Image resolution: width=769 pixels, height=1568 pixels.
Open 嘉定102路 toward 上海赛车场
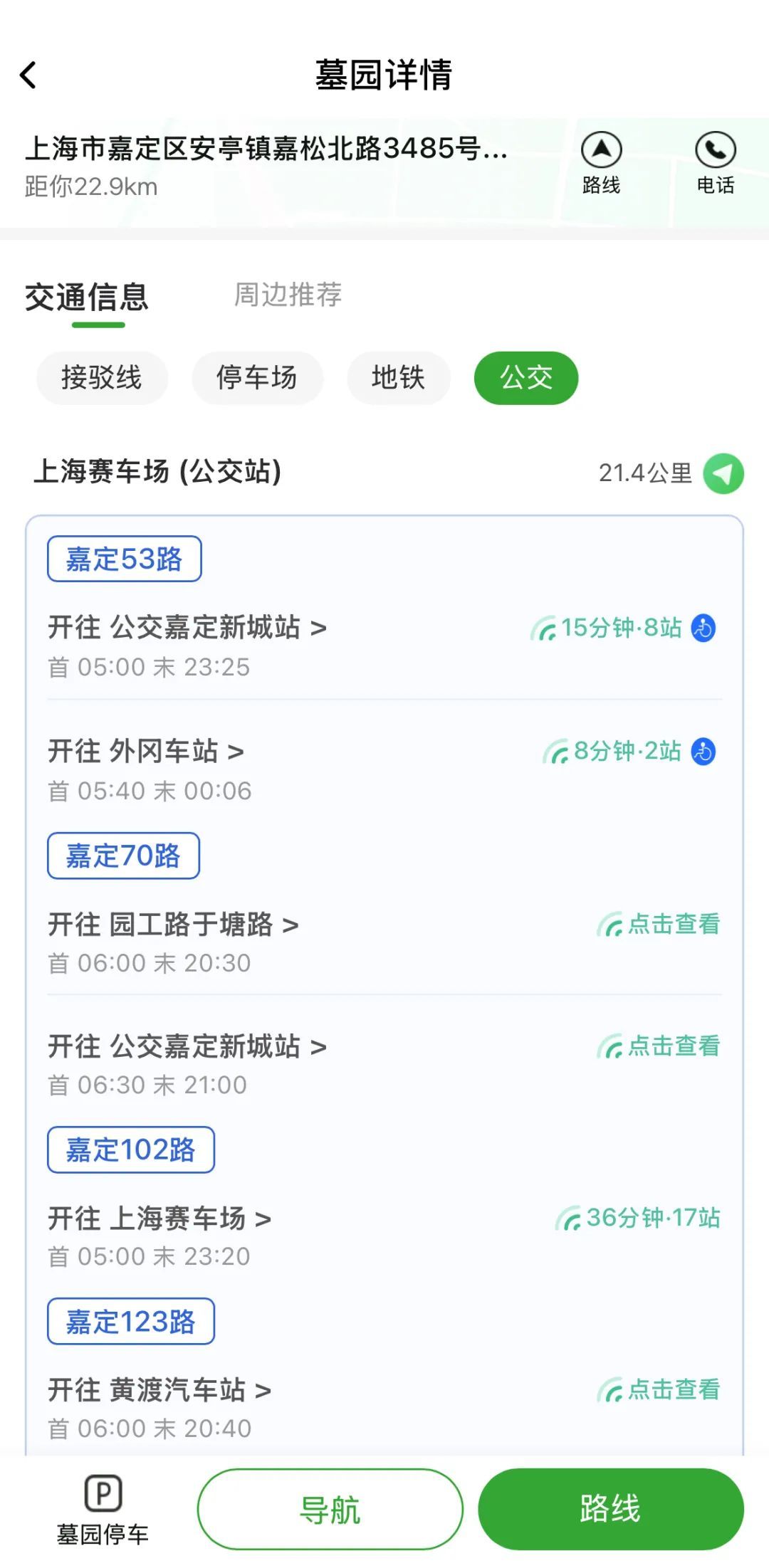click(159, 1219)
